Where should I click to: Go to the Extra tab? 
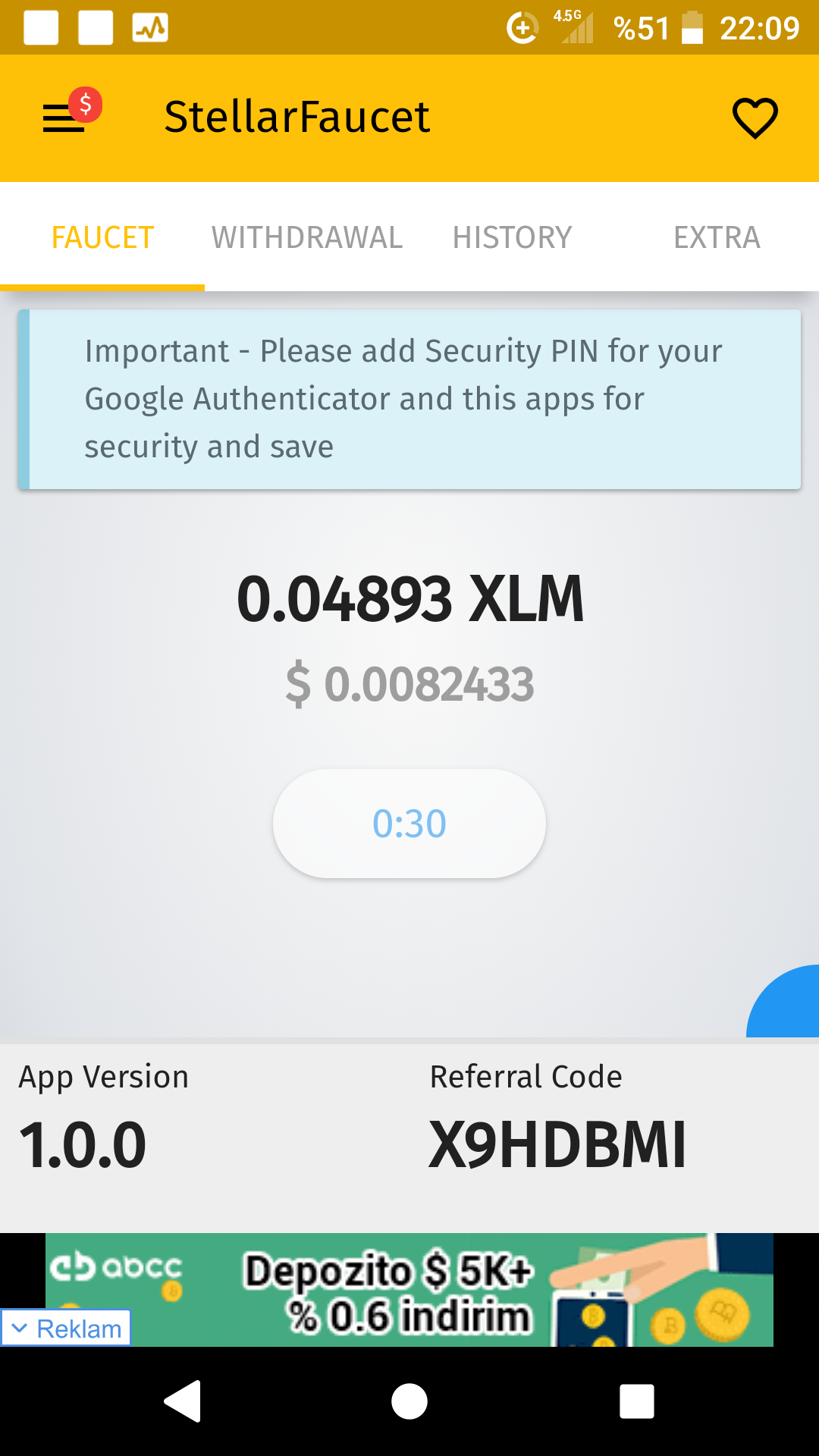717,237
